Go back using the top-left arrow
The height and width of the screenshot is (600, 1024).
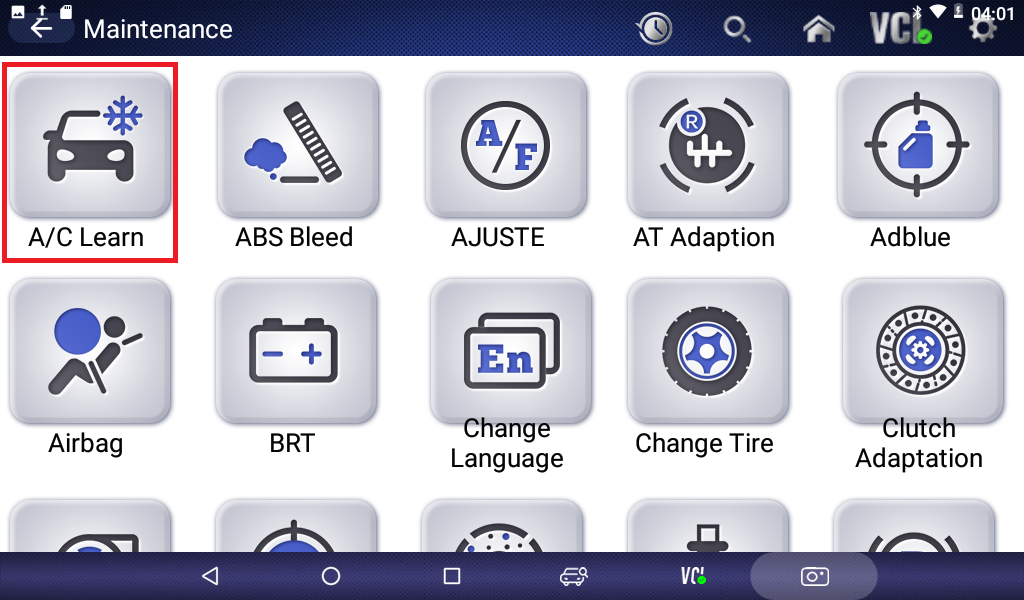(41, 28)
